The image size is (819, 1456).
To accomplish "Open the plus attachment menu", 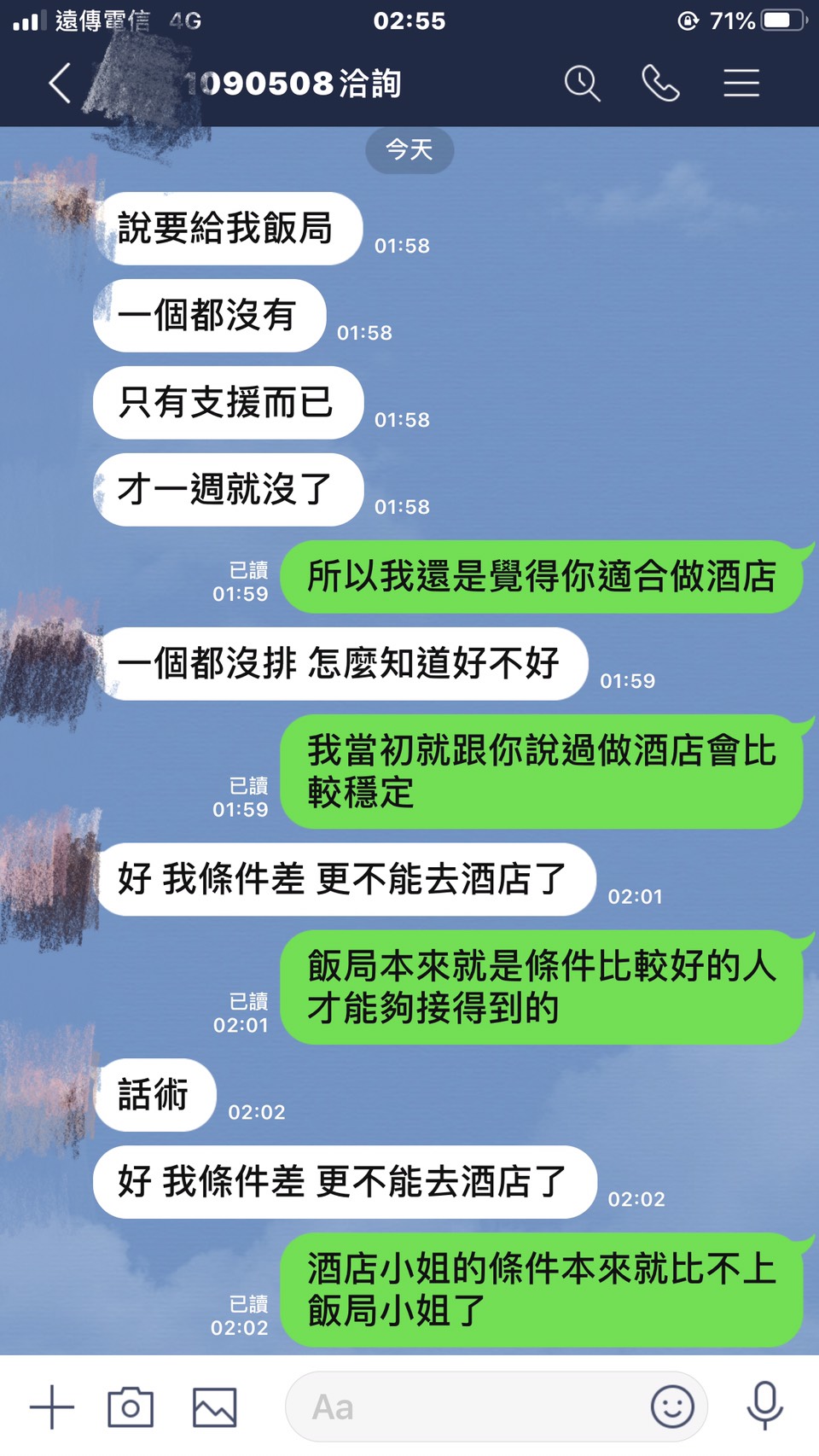I will pos(52,1406).
